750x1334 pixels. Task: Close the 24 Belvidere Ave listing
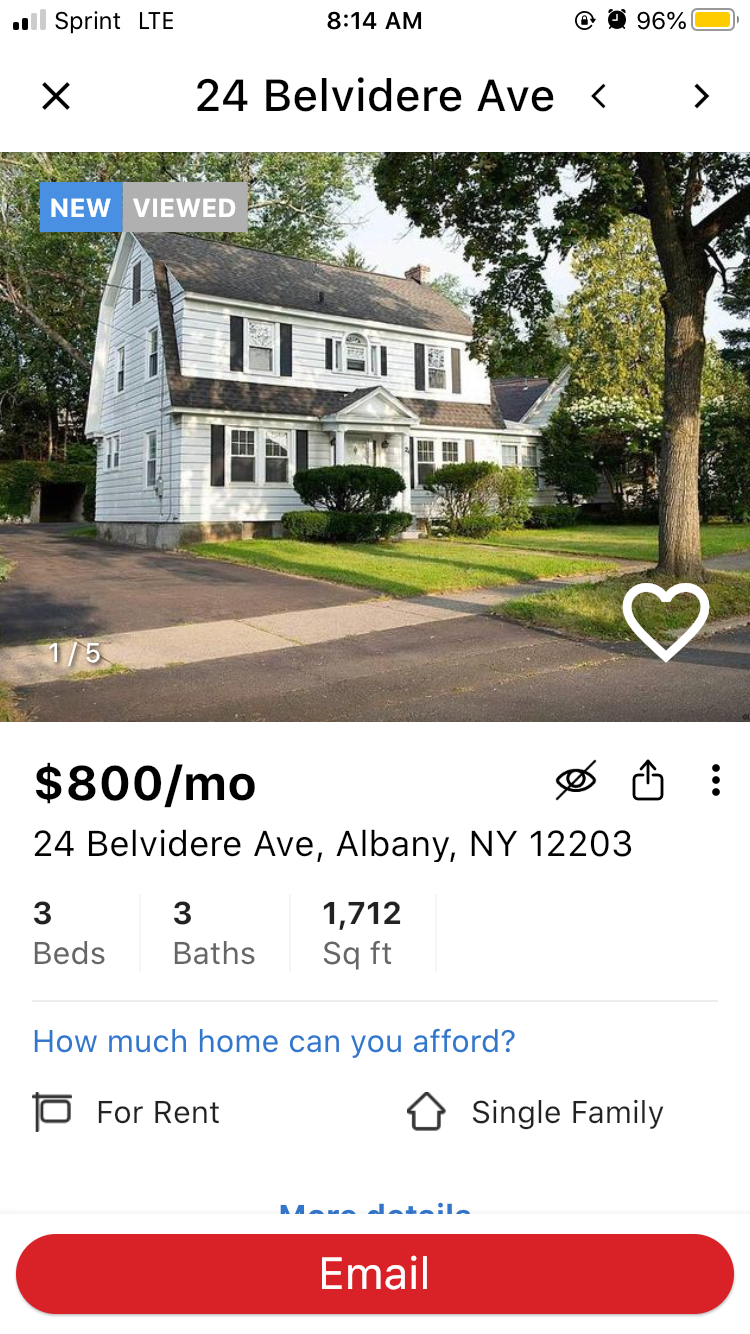(56, 96)
